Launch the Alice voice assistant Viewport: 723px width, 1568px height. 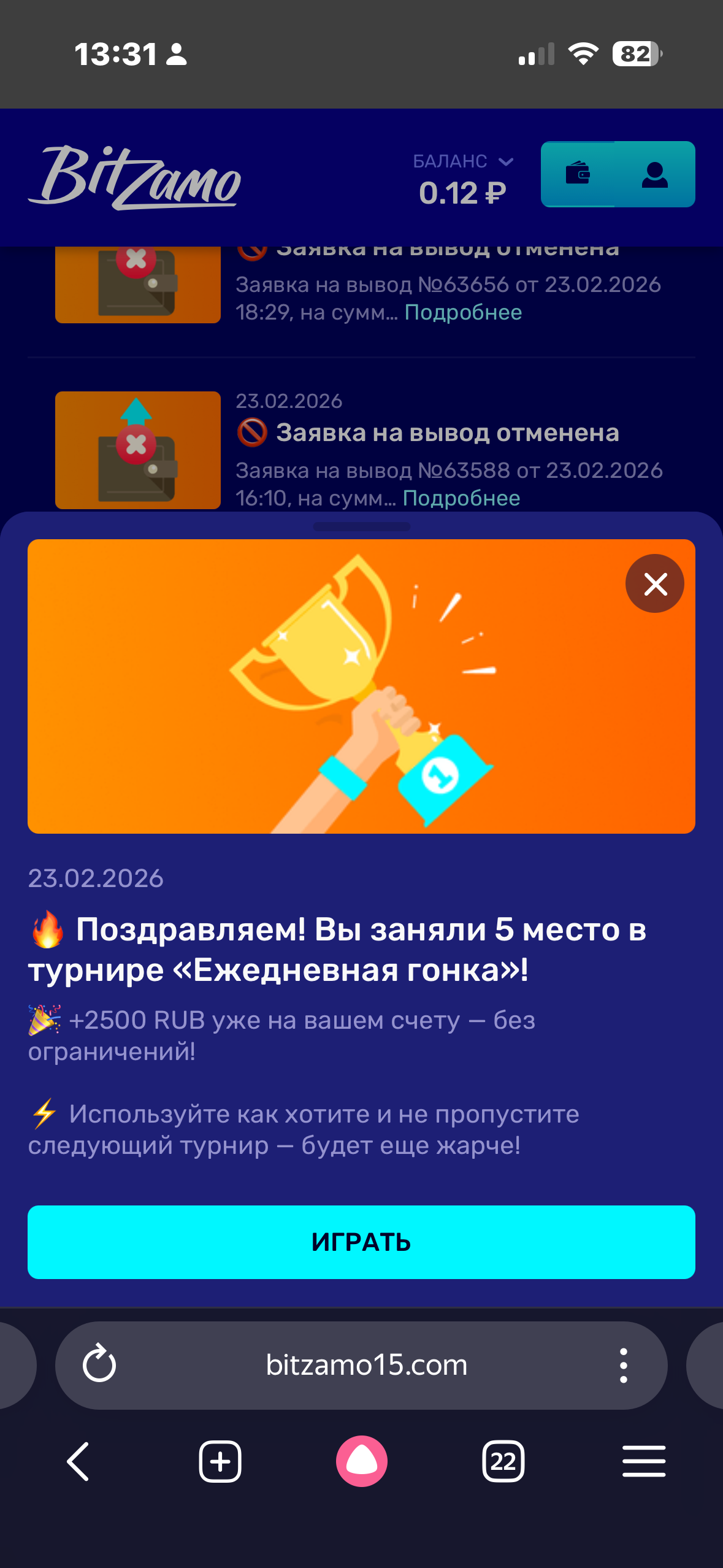pyautogui.click(x=361, y=1461)
